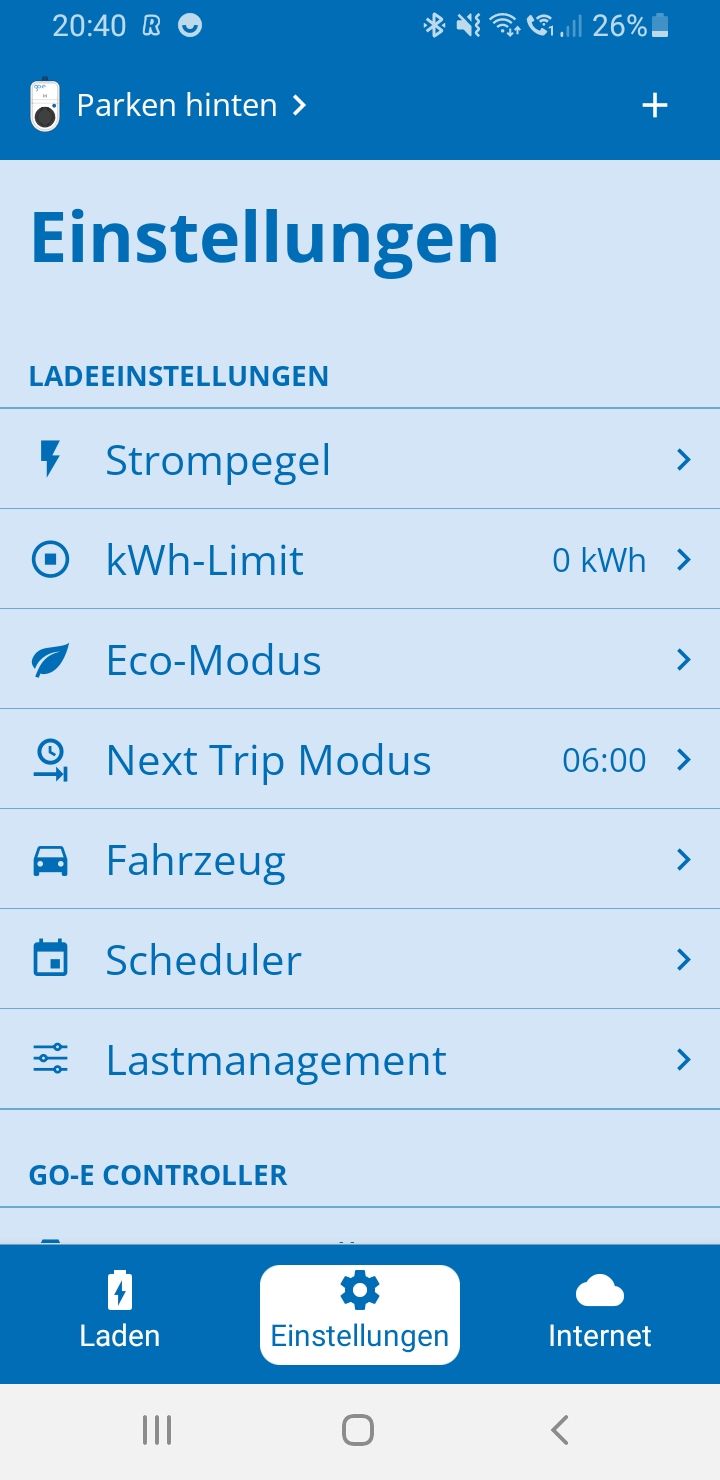
Task: Add a new charger with plus icon
Action: [654, 105]
